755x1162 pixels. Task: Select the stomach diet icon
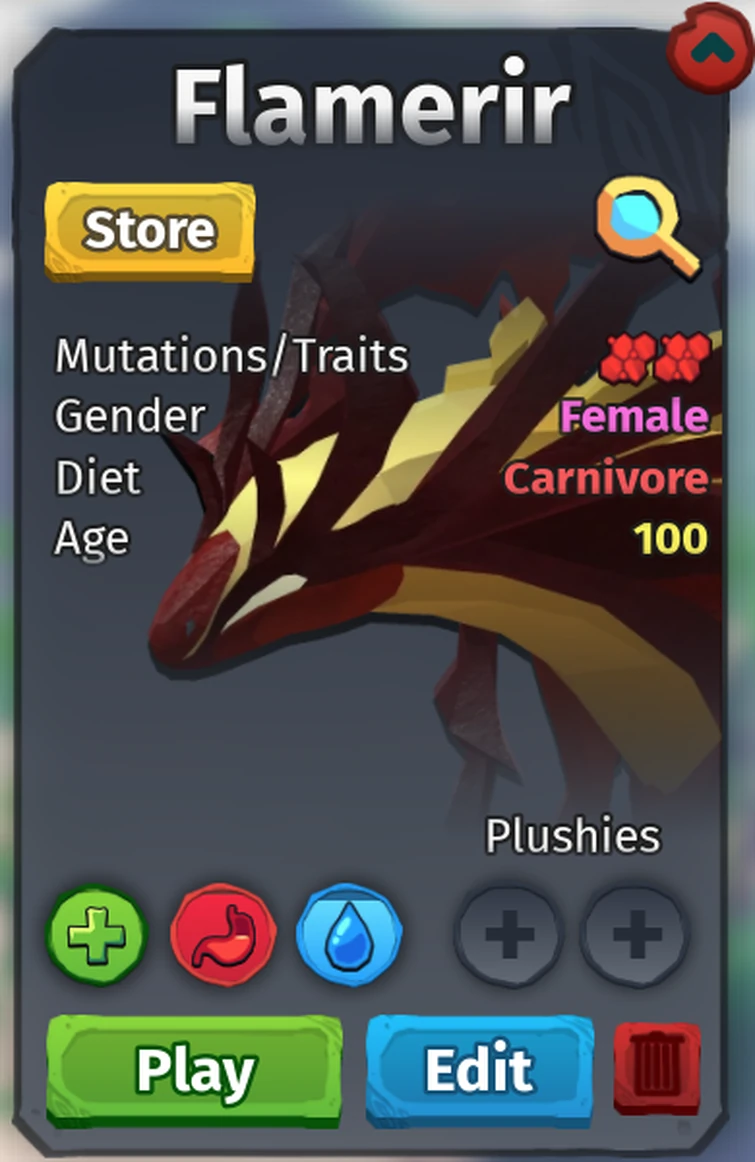tap(223, 935)
